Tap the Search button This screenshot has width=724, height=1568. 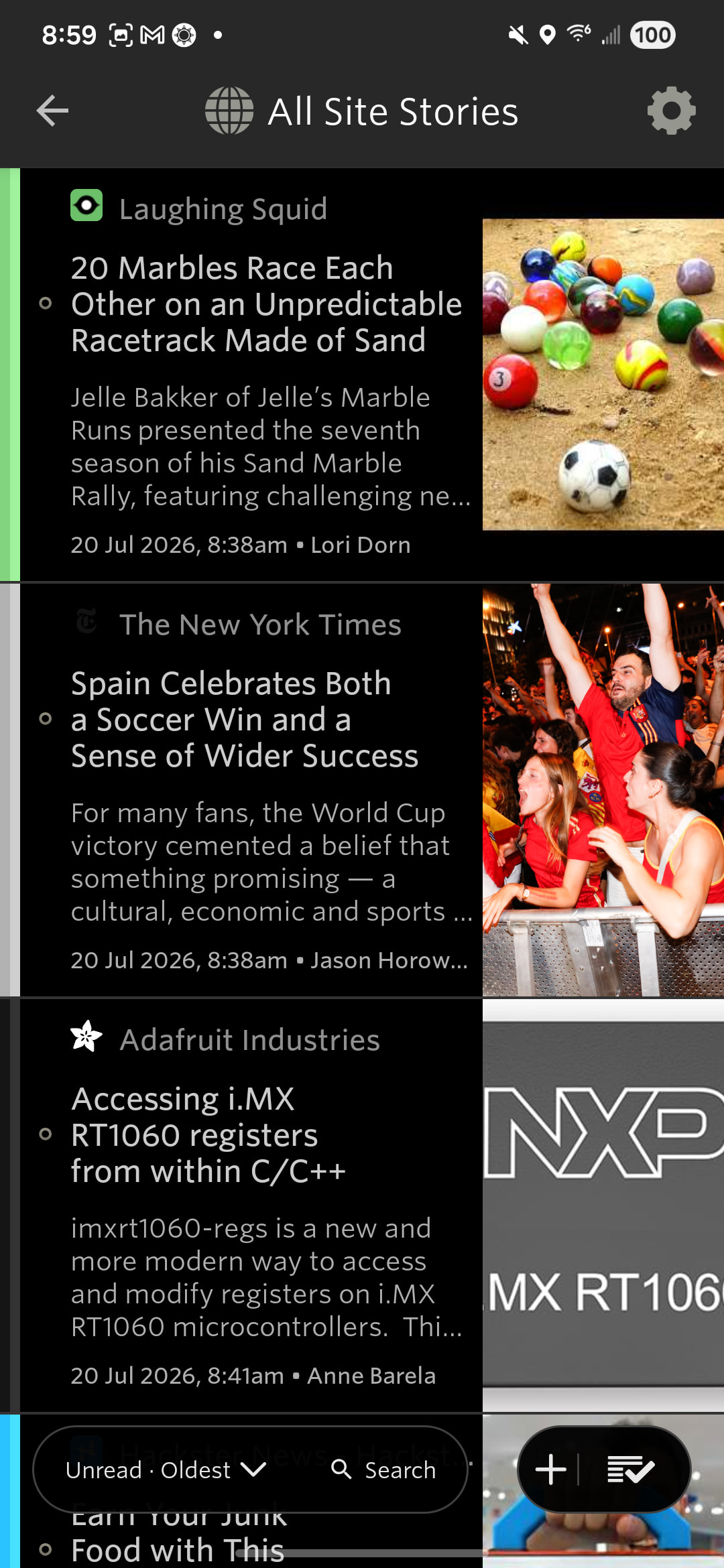383,1469
